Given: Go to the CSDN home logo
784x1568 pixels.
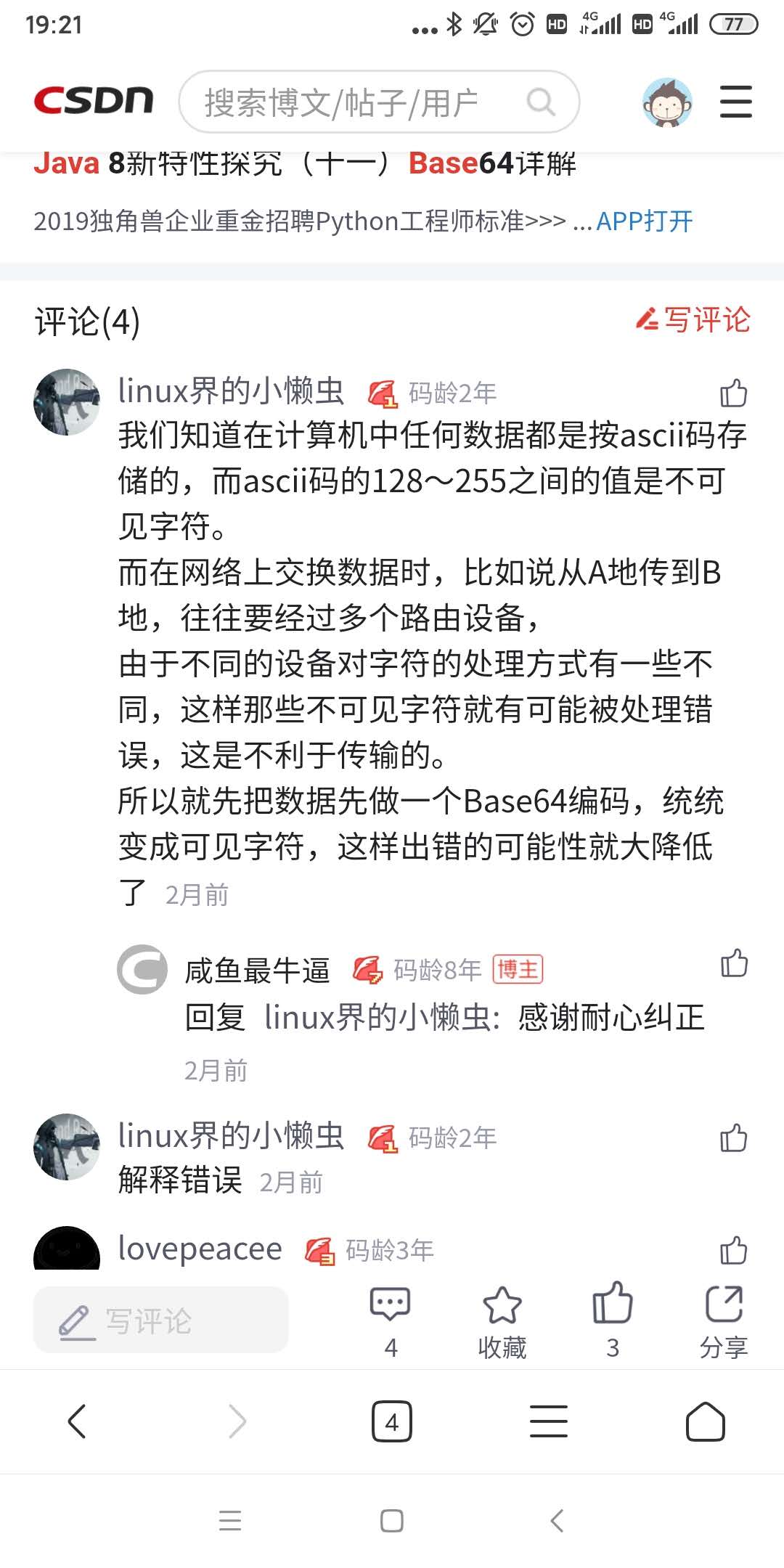Looking at the screenshot, I should (x=94, y=101).
